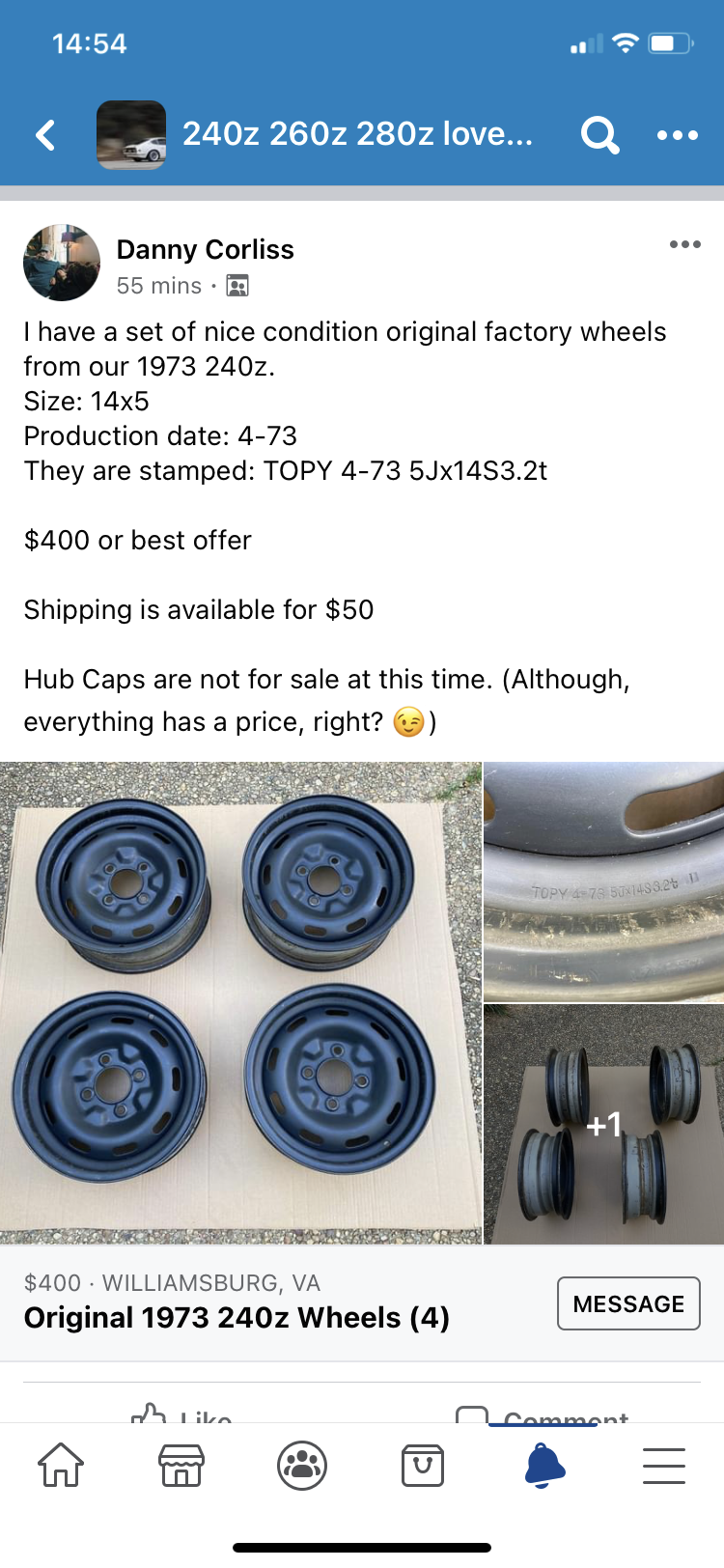Open the hamburger menu tab
This screenshot has height=1568, width=724.
point(664,1465)
